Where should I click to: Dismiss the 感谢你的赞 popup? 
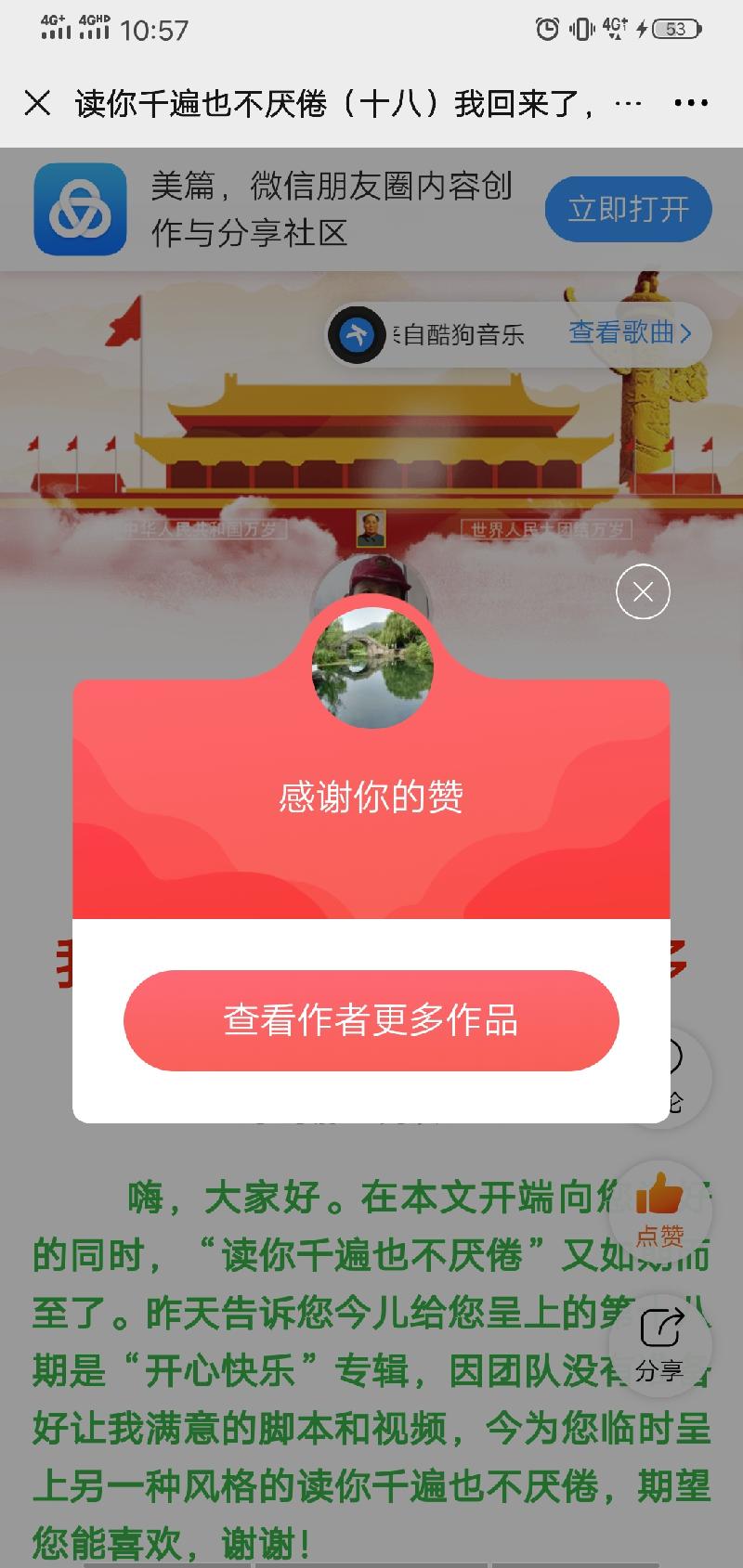[643, 591]
